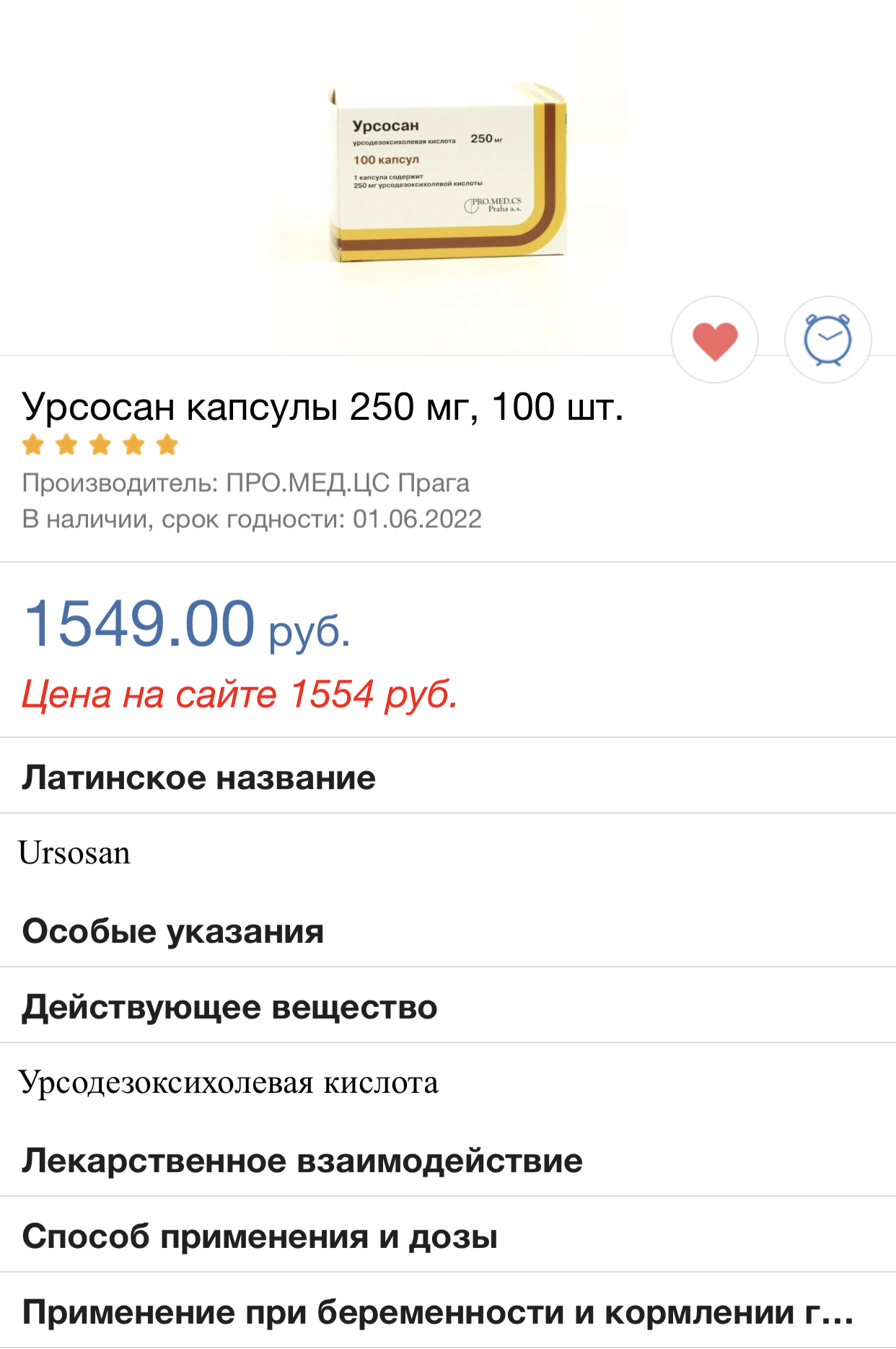Select the middle rating star

tap(100, 444)
